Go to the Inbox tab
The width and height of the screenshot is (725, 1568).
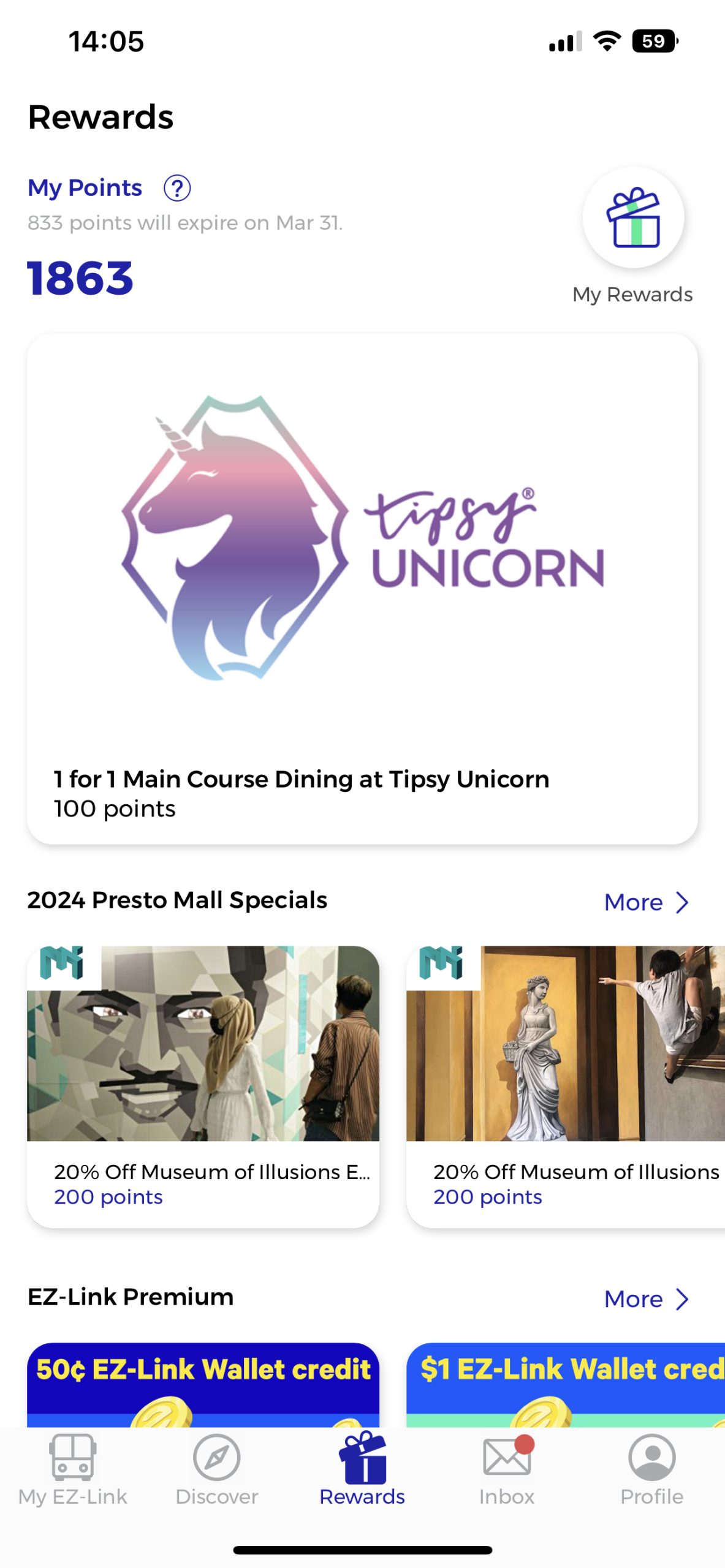pos(507,1470)
